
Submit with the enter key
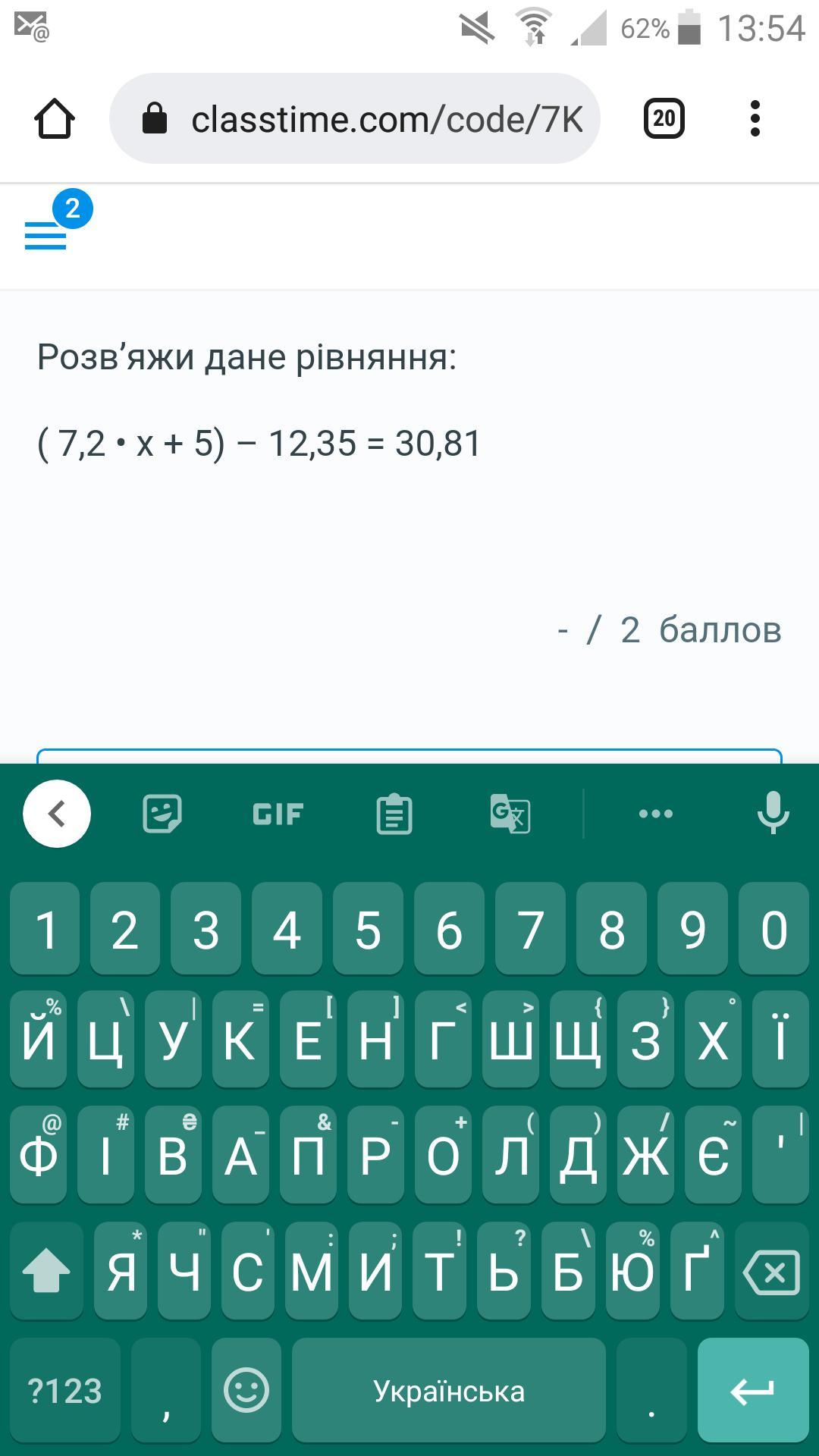[x=752, y=1390]
